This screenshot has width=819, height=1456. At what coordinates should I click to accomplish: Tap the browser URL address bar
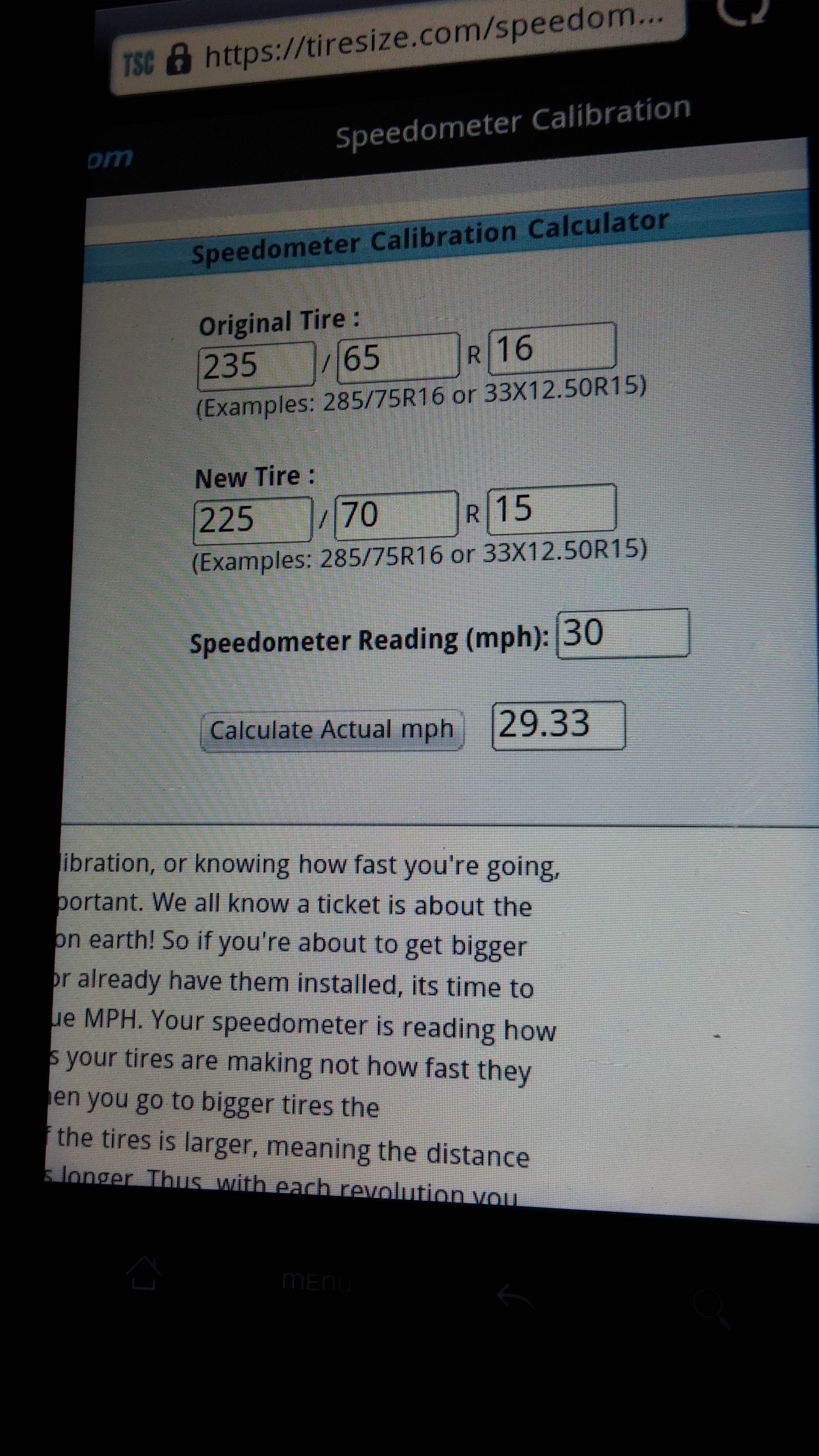tap(395, 48)
